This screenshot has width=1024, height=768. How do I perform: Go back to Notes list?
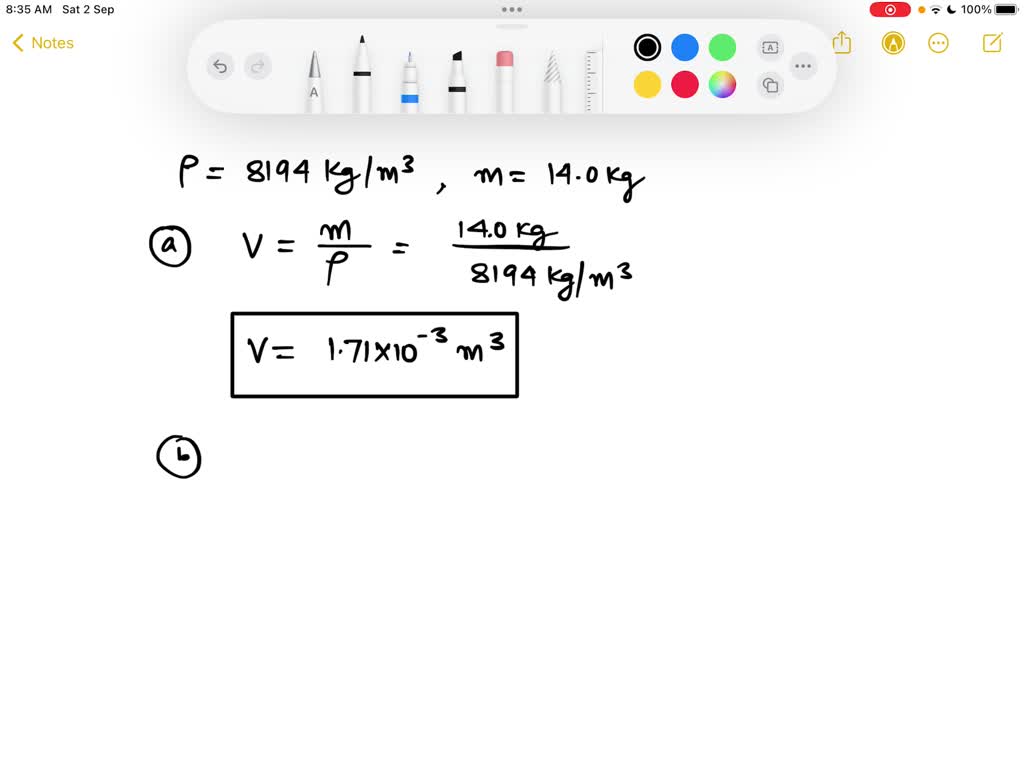click(x=43, y=43)
